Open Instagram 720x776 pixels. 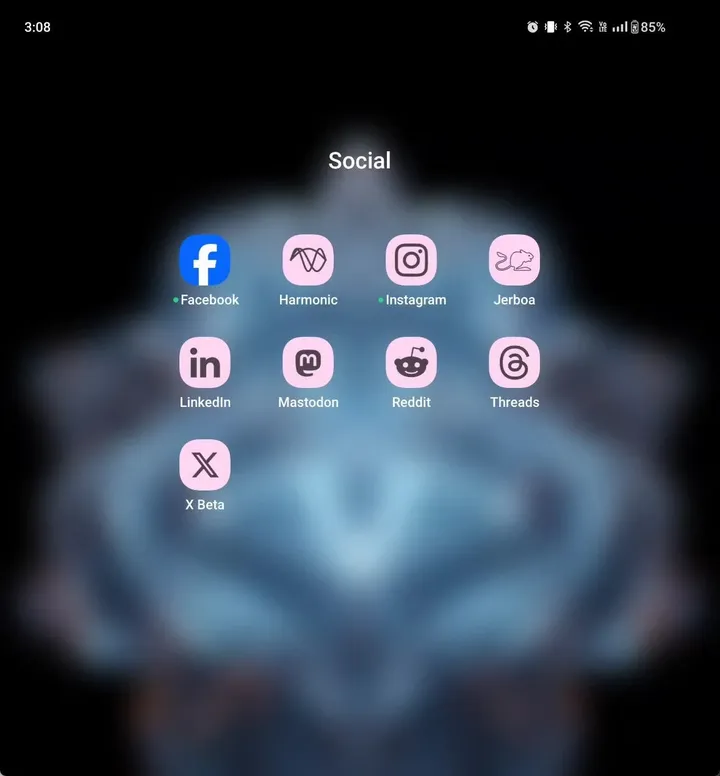[411, 262]
